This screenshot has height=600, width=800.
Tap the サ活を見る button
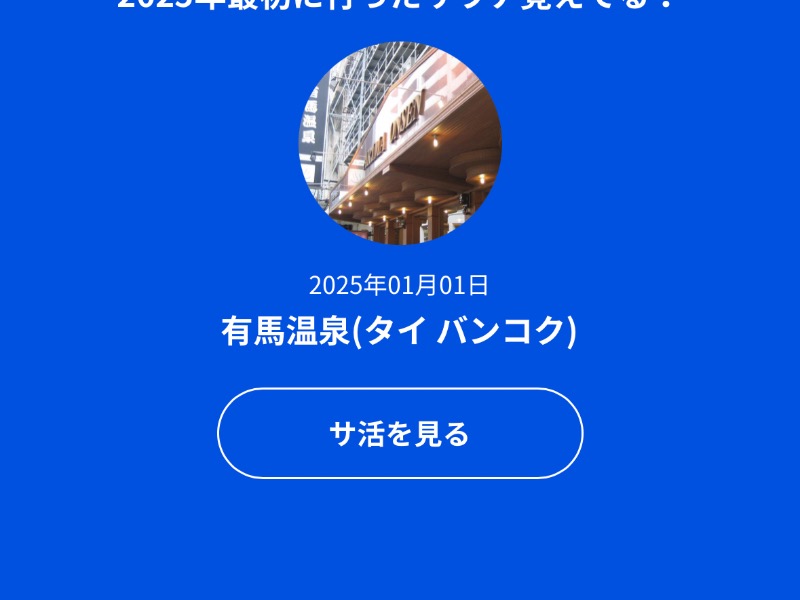400,433
